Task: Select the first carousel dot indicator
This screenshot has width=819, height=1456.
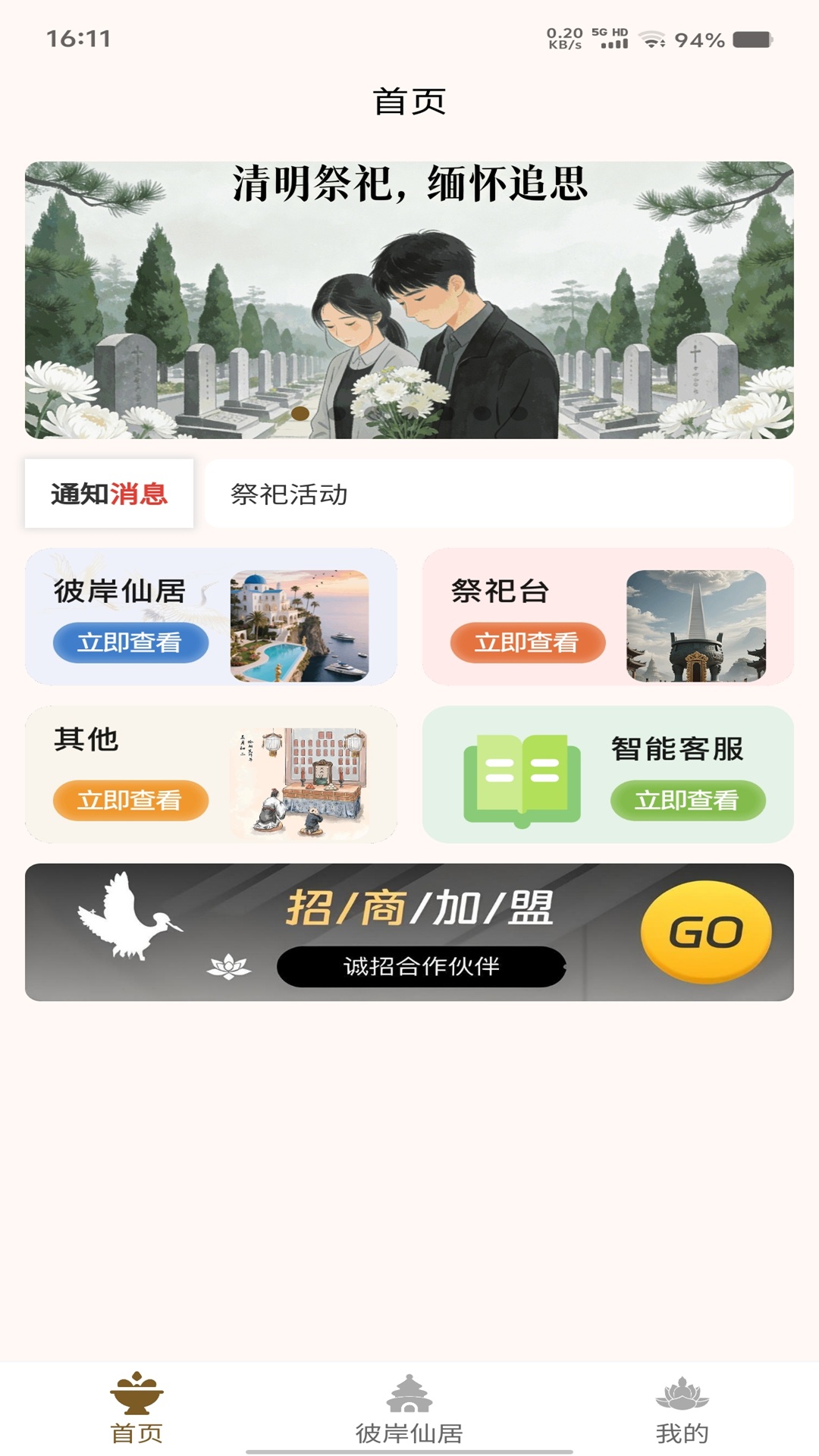Action: (x=300, y=412)
